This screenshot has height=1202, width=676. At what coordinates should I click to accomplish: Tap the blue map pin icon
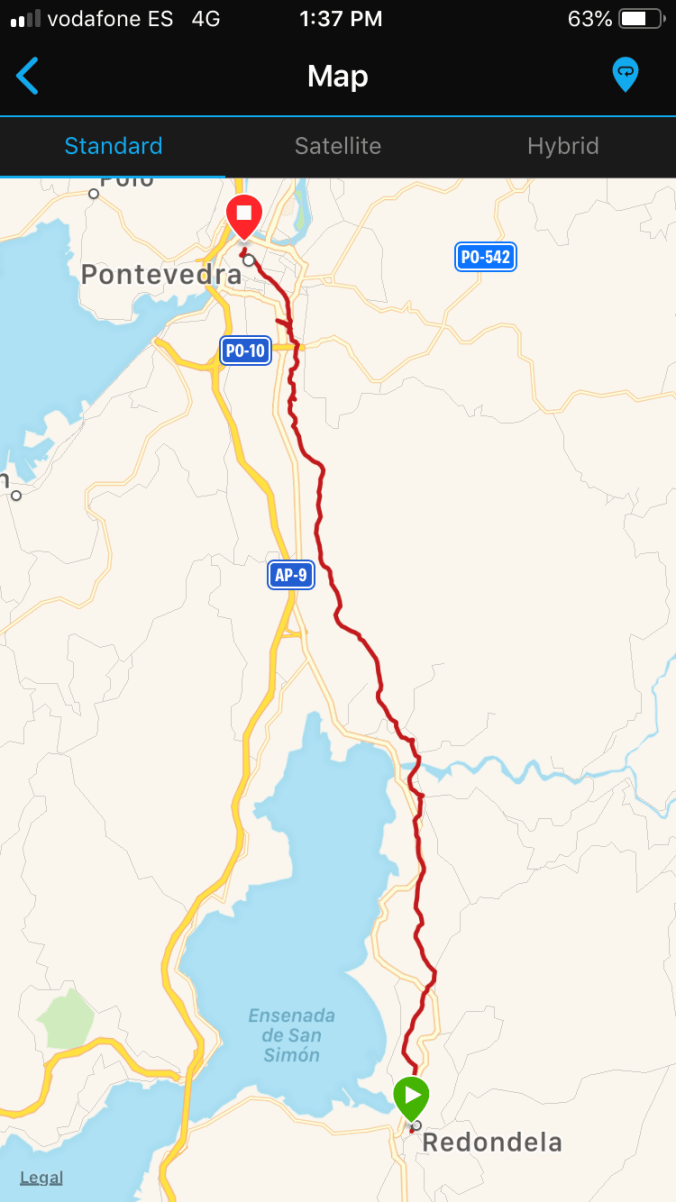pyautogui.click(x=625, y=75)
